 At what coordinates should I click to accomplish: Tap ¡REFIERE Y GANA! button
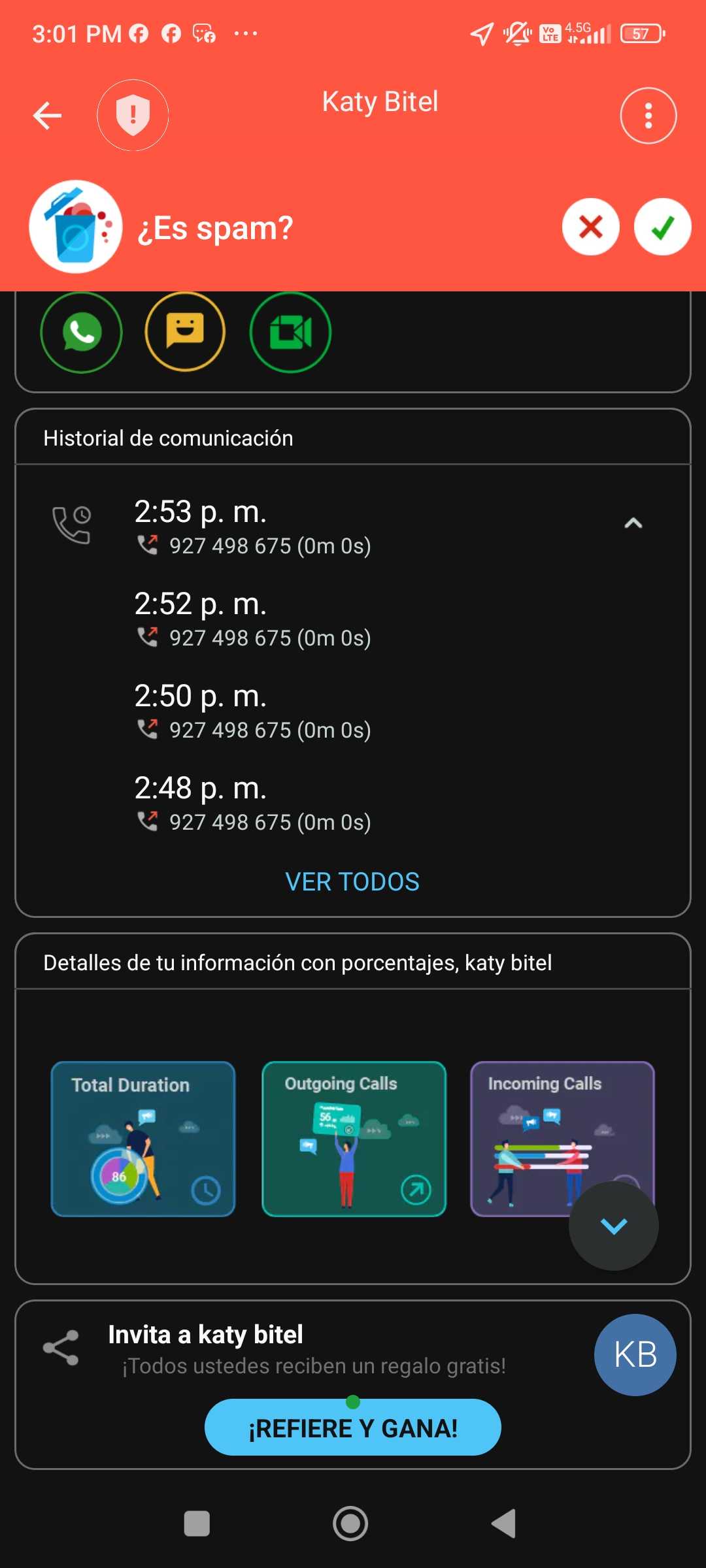(x=352, y=1428)
